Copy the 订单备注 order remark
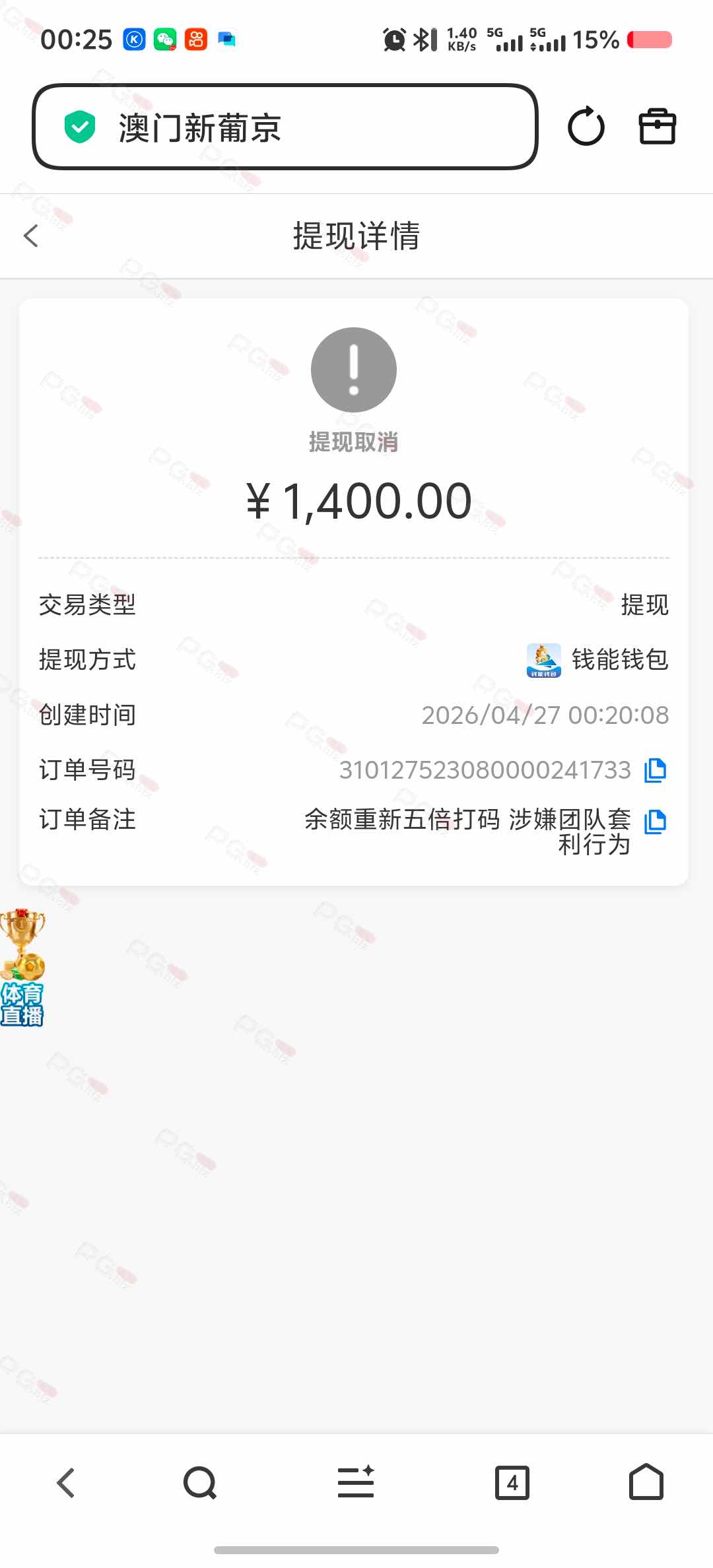Image resolution: width=713 pixels, height=1568 pixels. pos(655,822)
